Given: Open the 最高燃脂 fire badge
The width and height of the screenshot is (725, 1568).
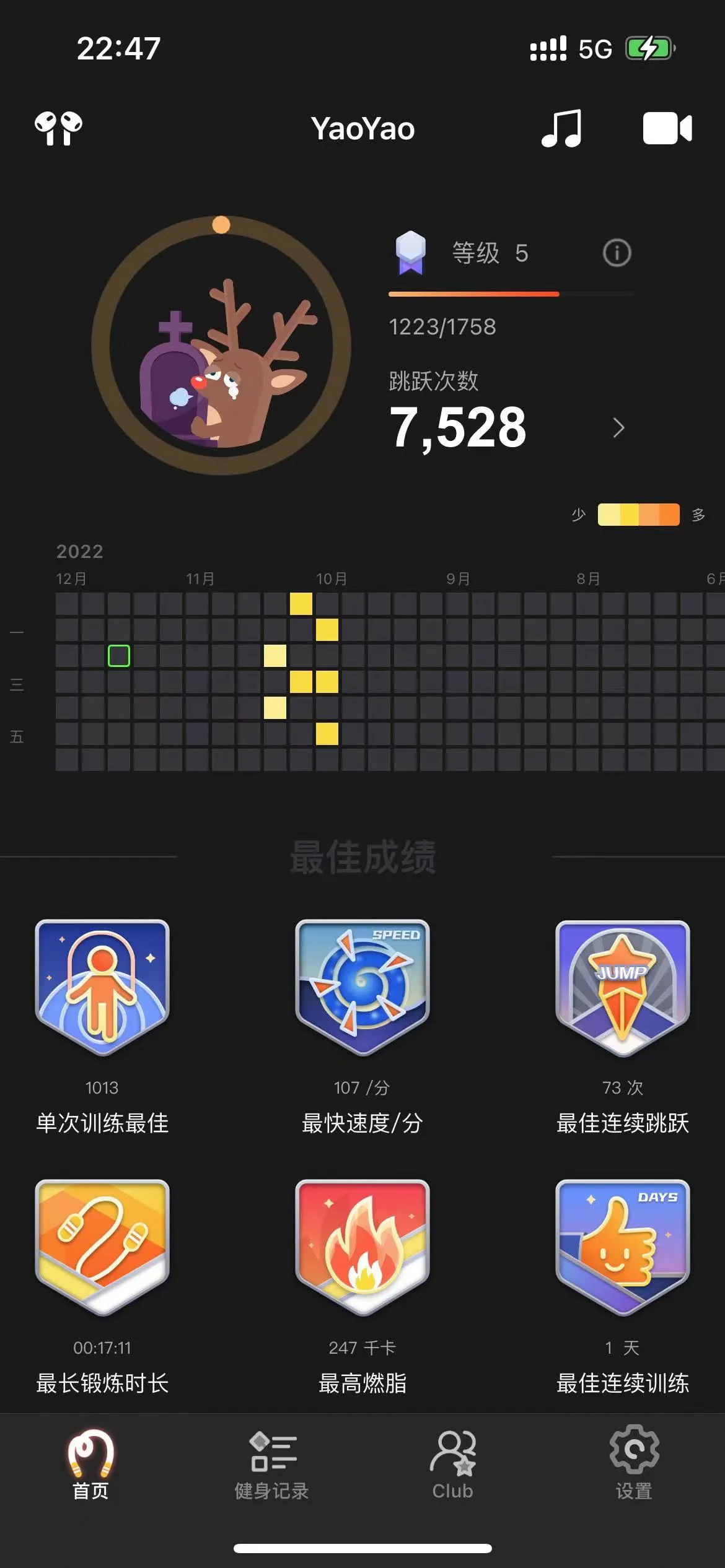Looking at the screenshot, I should pos(362,1248).
